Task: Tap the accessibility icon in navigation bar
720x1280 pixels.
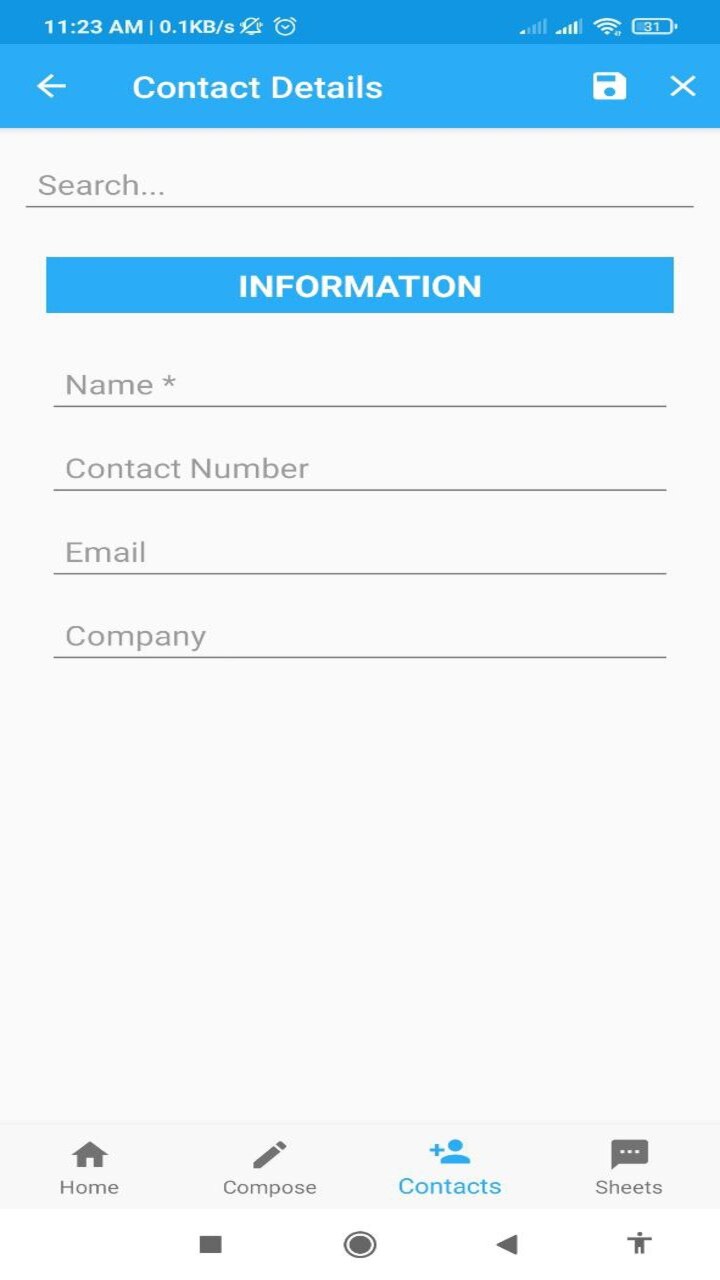Action: pos(638,1243)
